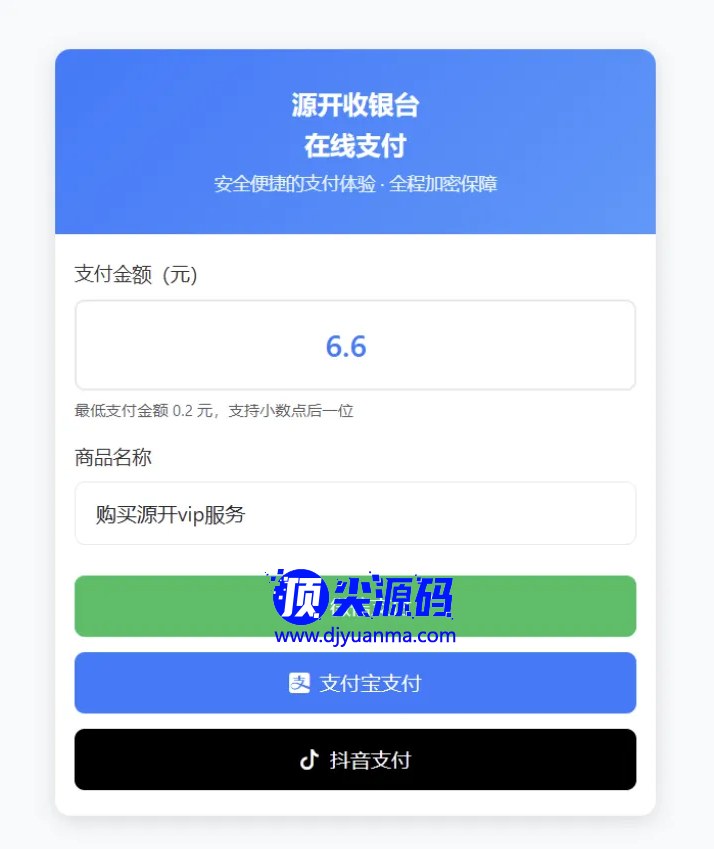Choose Douyin pay (抖音支付)

pos(355,760)
